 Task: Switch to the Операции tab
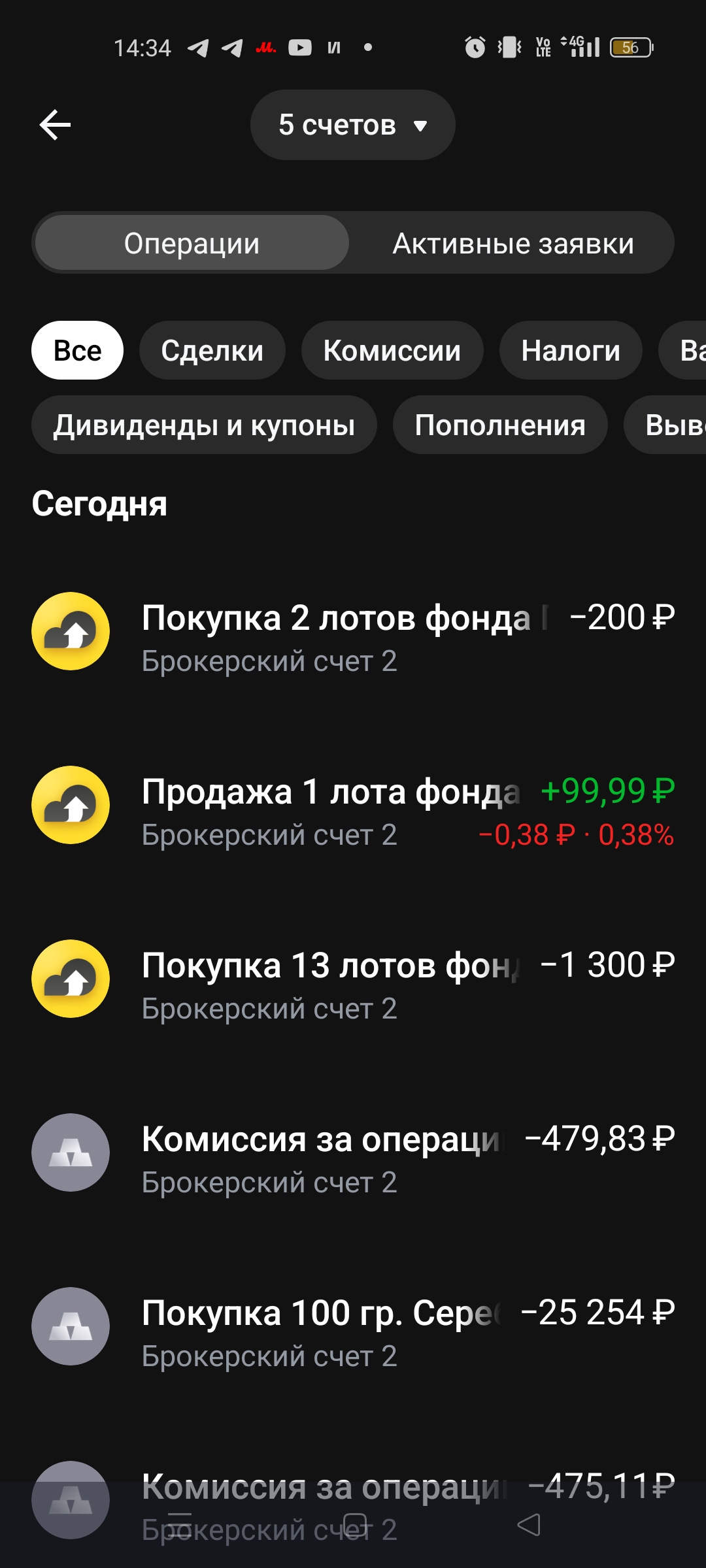tap(192, 243)
